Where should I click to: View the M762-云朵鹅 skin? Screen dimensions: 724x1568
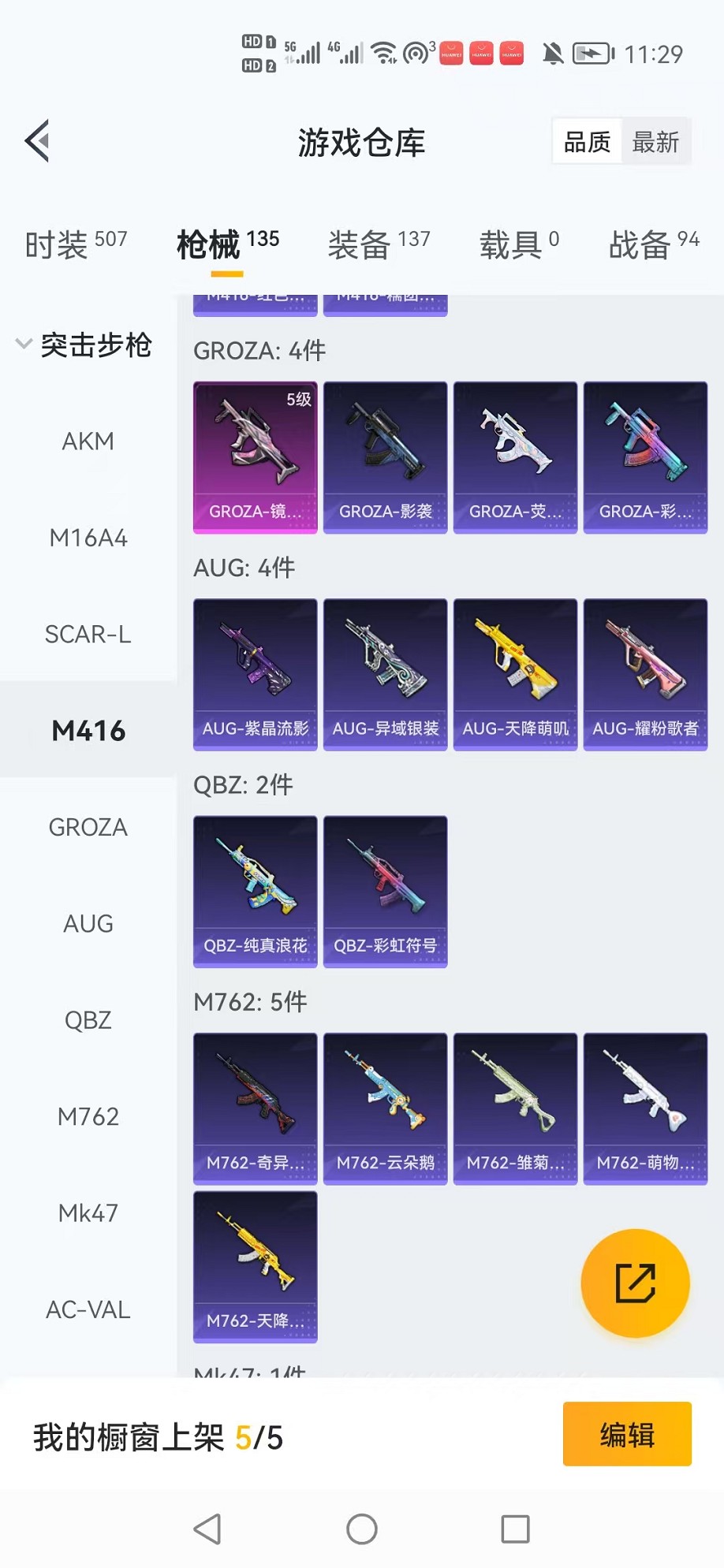point(385,1108)
